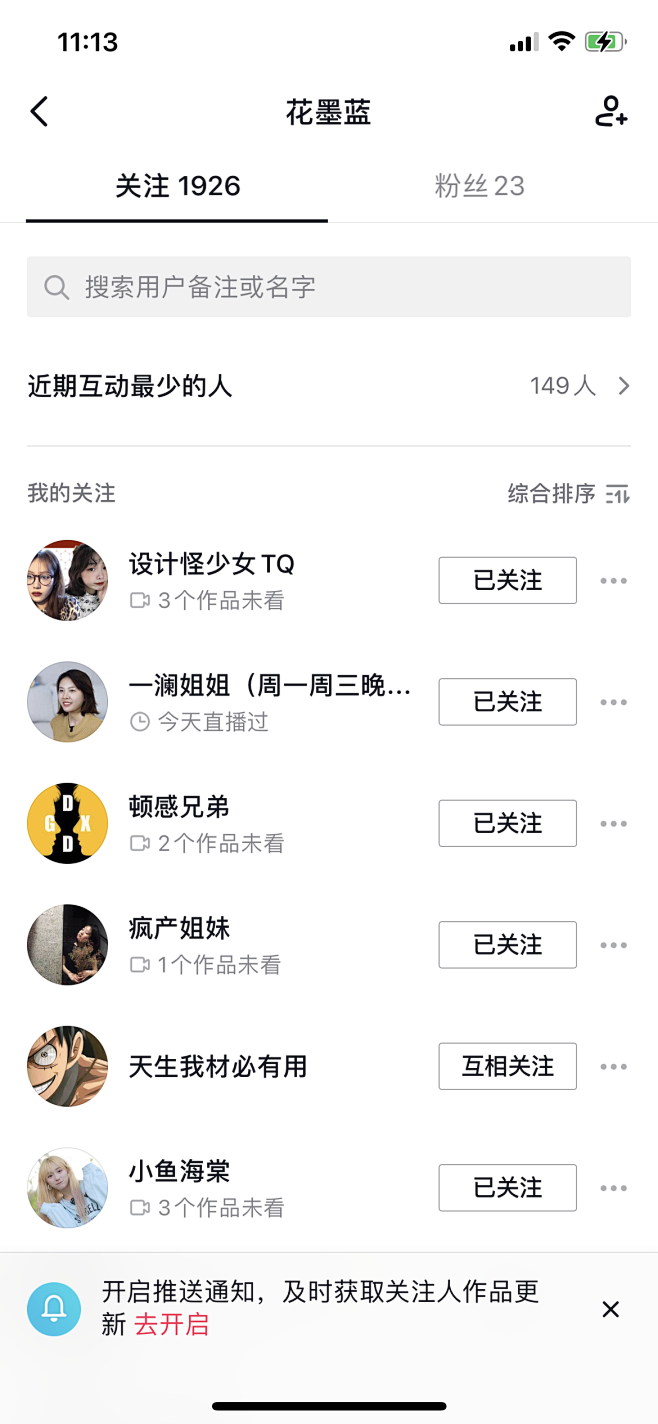Image resolution: width=658 pixels, height=1424 pixels.
Task: Tap 已关注 button beside 疯产姐妹
Action: (507, 945)
